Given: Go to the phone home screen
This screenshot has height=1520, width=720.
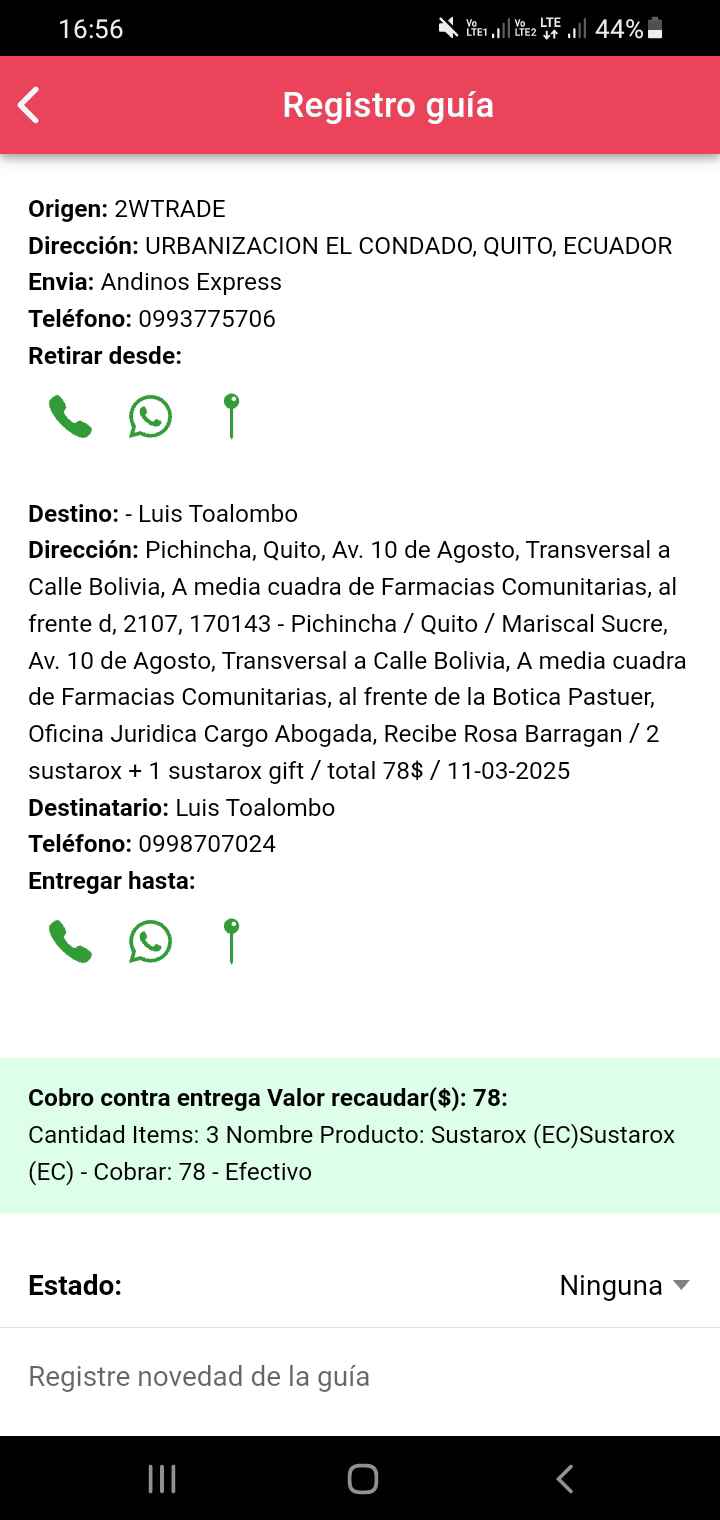Looking at the screenshot, I should (x=362, y=1479).
